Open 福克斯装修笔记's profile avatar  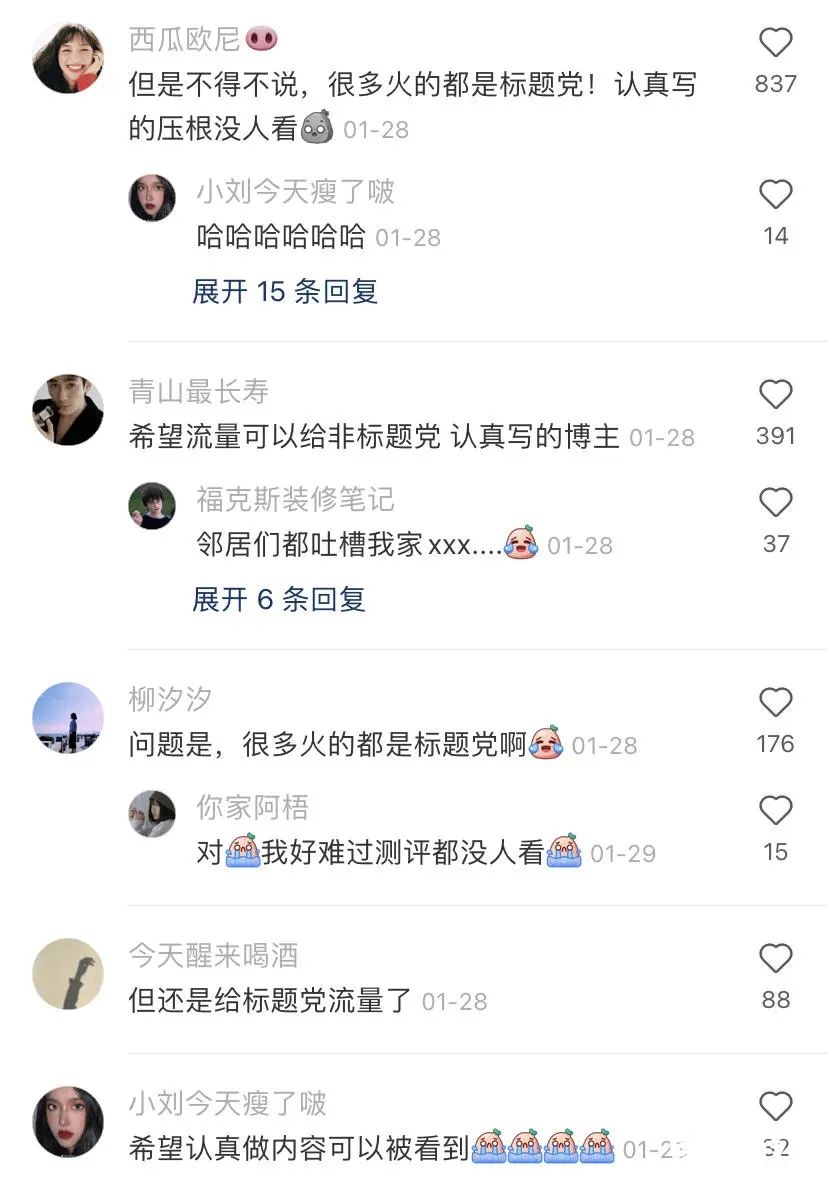click(152, 506)
